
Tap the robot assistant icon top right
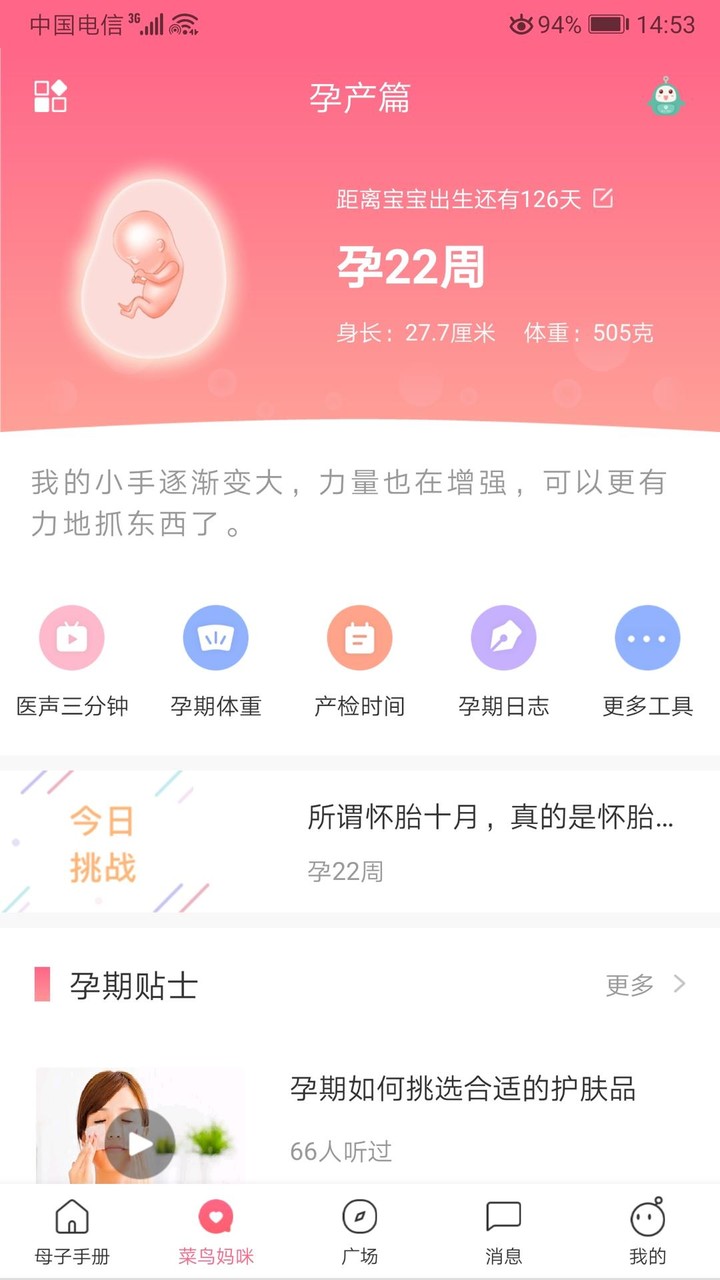(x=666, y=95)
